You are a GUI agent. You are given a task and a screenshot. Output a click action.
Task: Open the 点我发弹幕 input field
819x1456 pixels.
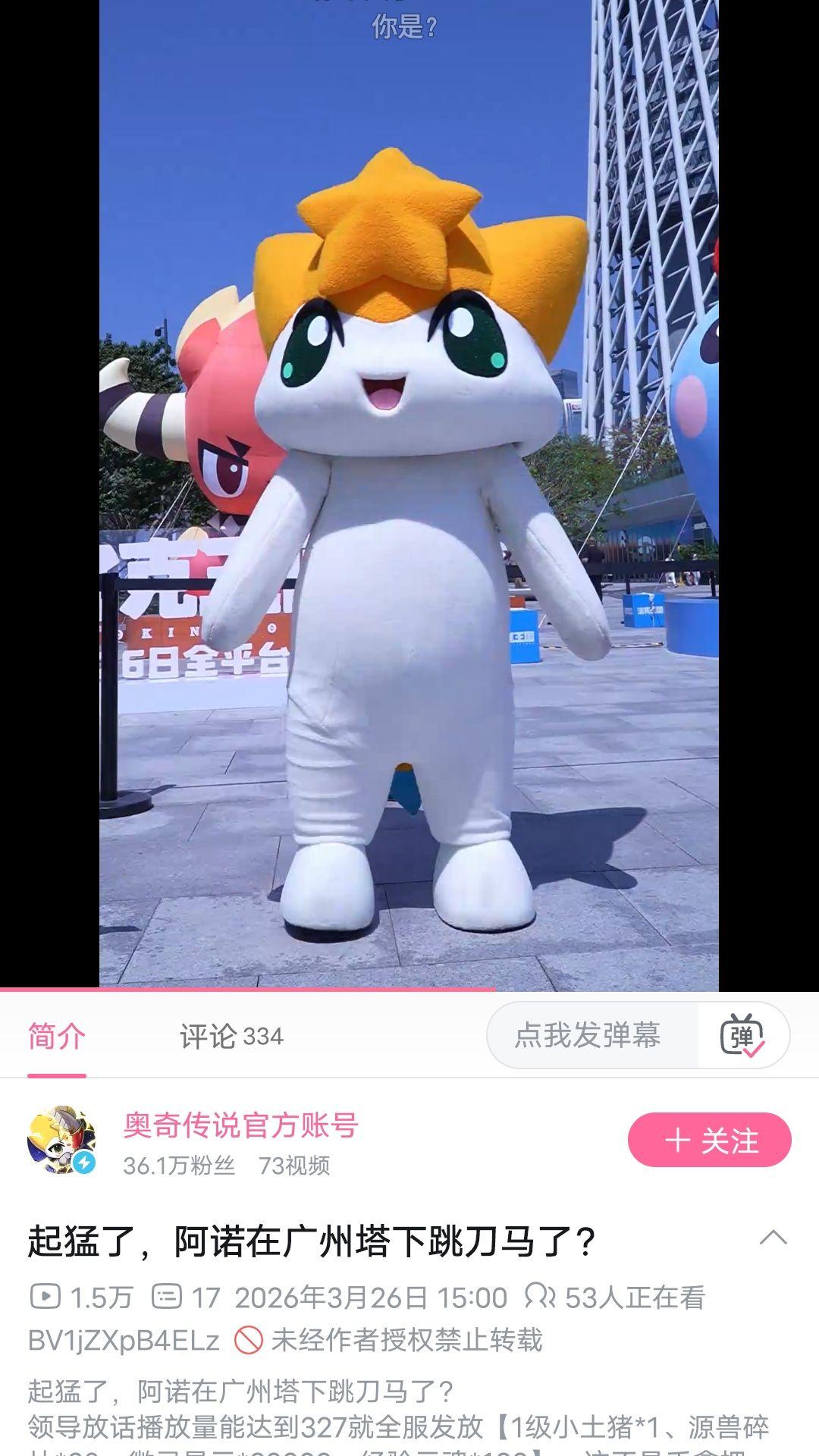click(x=588, y=1035)
